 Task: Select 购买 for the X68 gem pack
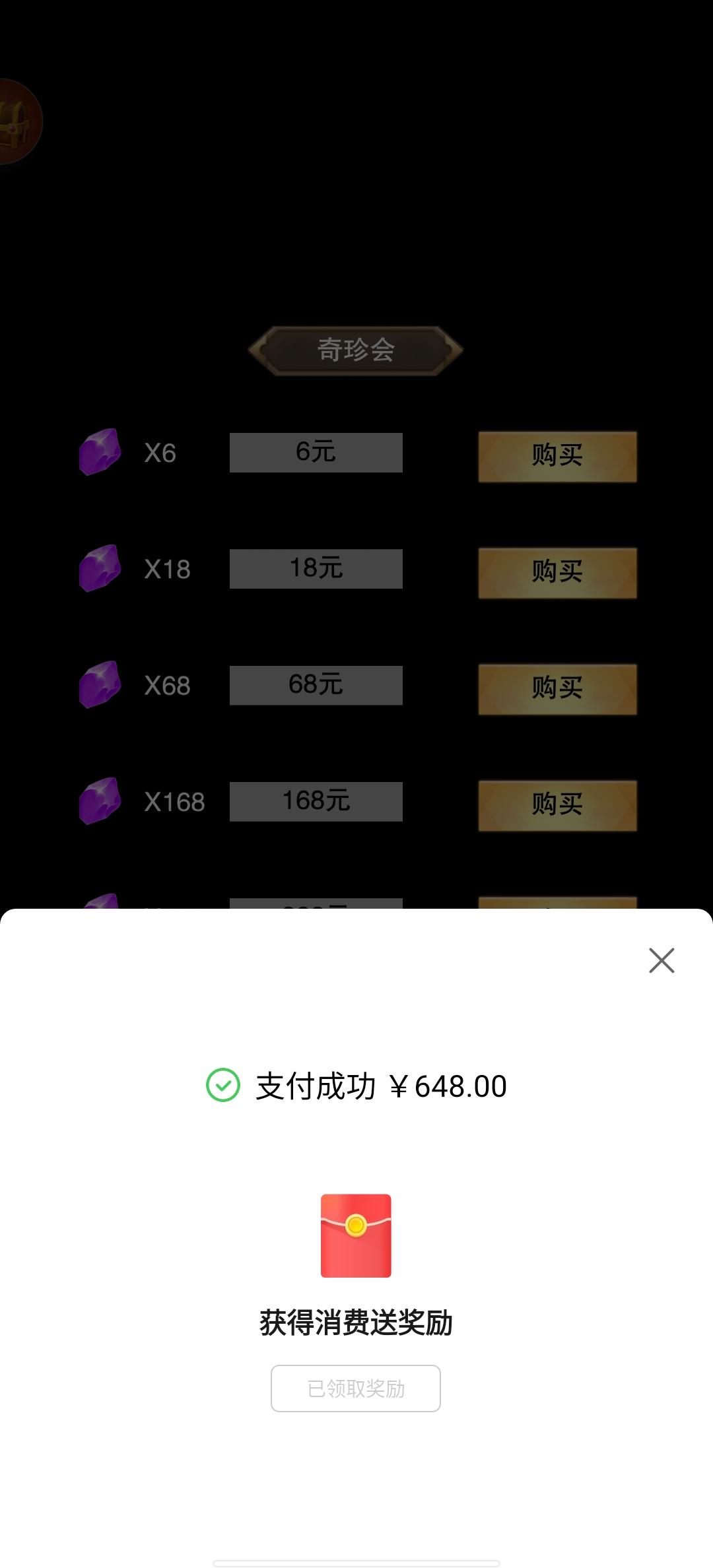557,689
